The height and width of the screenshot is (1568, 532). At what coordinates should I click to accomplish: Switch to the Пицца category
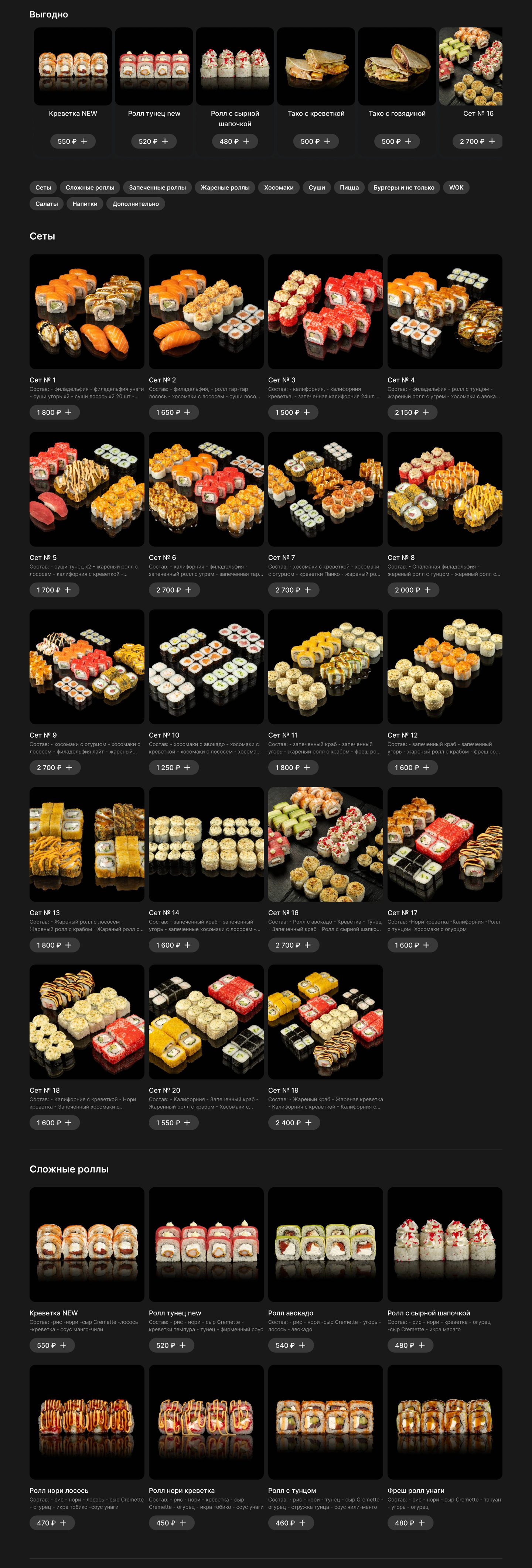(349, 188)
